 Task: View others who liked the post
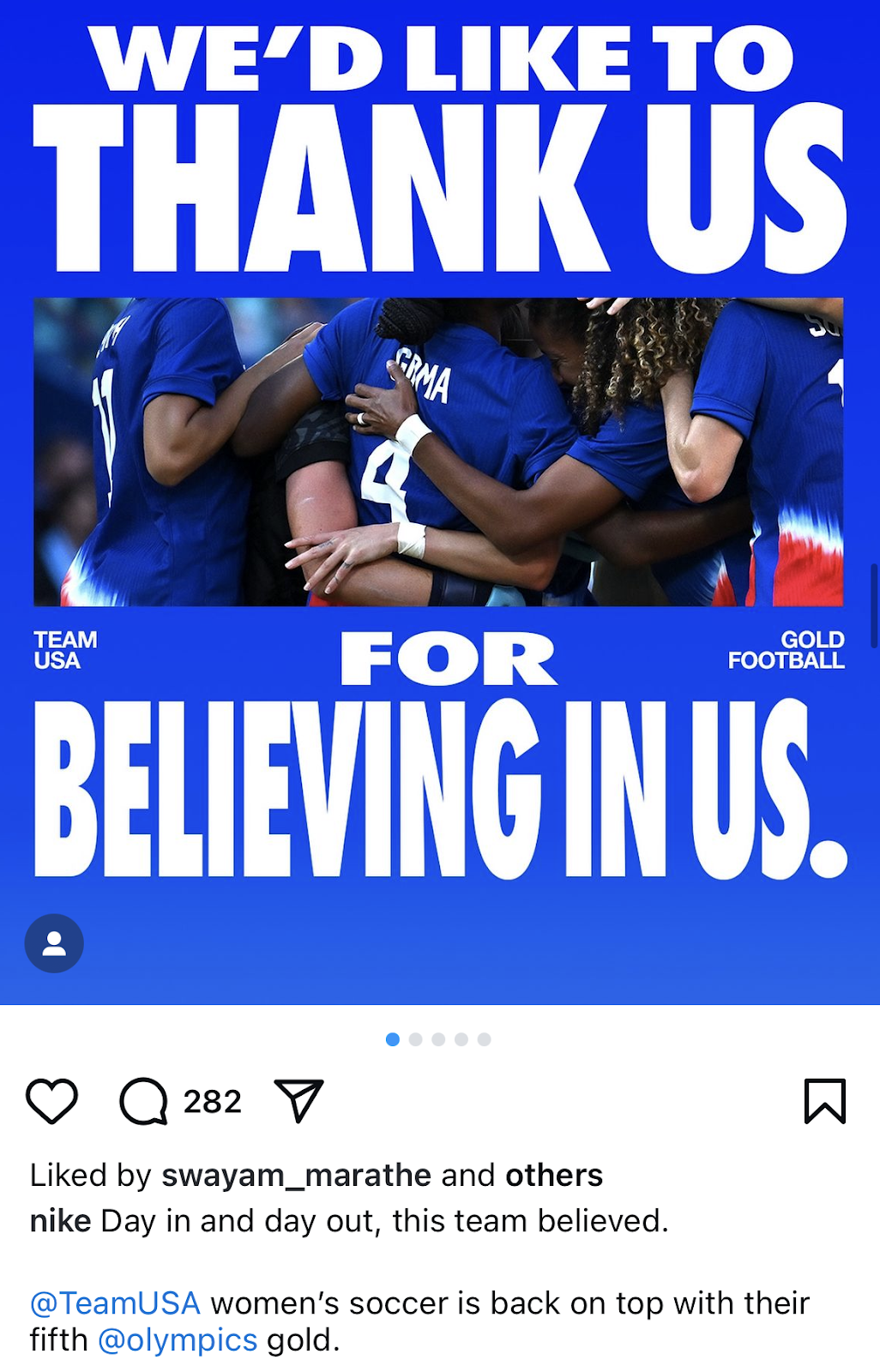coord(553,1176)
